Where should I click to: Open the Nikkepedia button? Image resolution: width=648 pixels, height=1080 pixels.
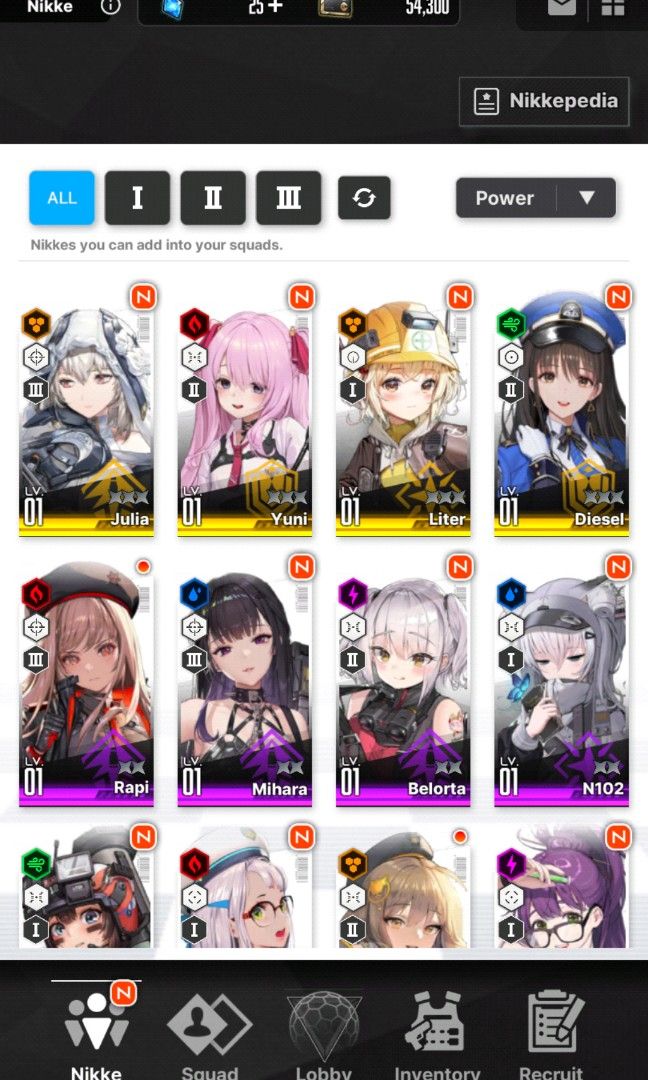(544, 101)
